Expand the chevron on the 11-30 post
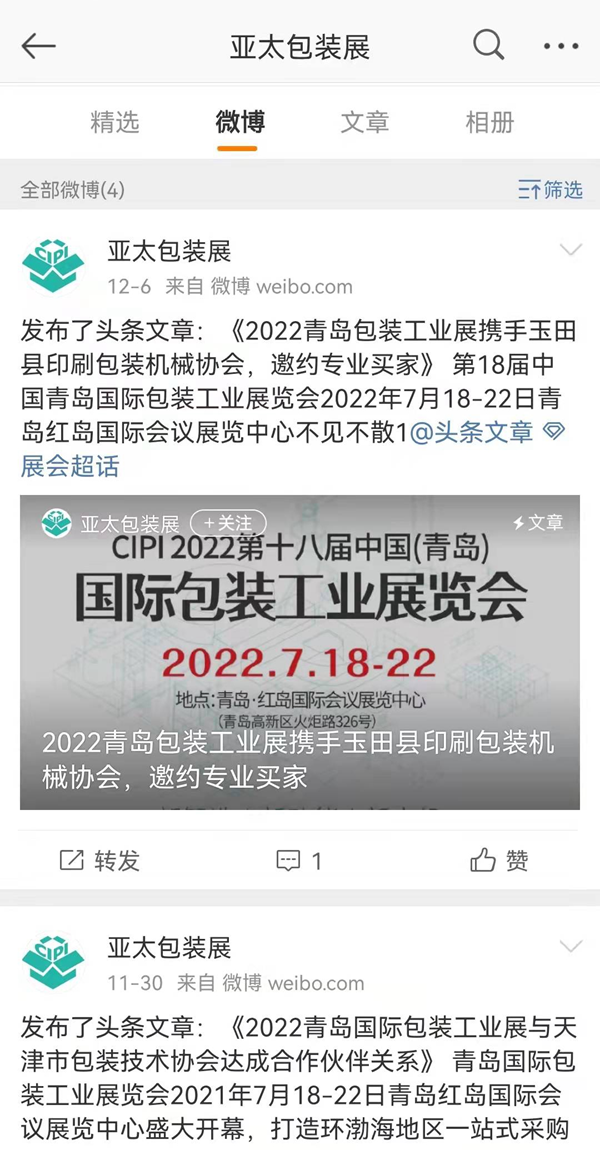This screenshot has height=1150, width=600. (571, 946)
